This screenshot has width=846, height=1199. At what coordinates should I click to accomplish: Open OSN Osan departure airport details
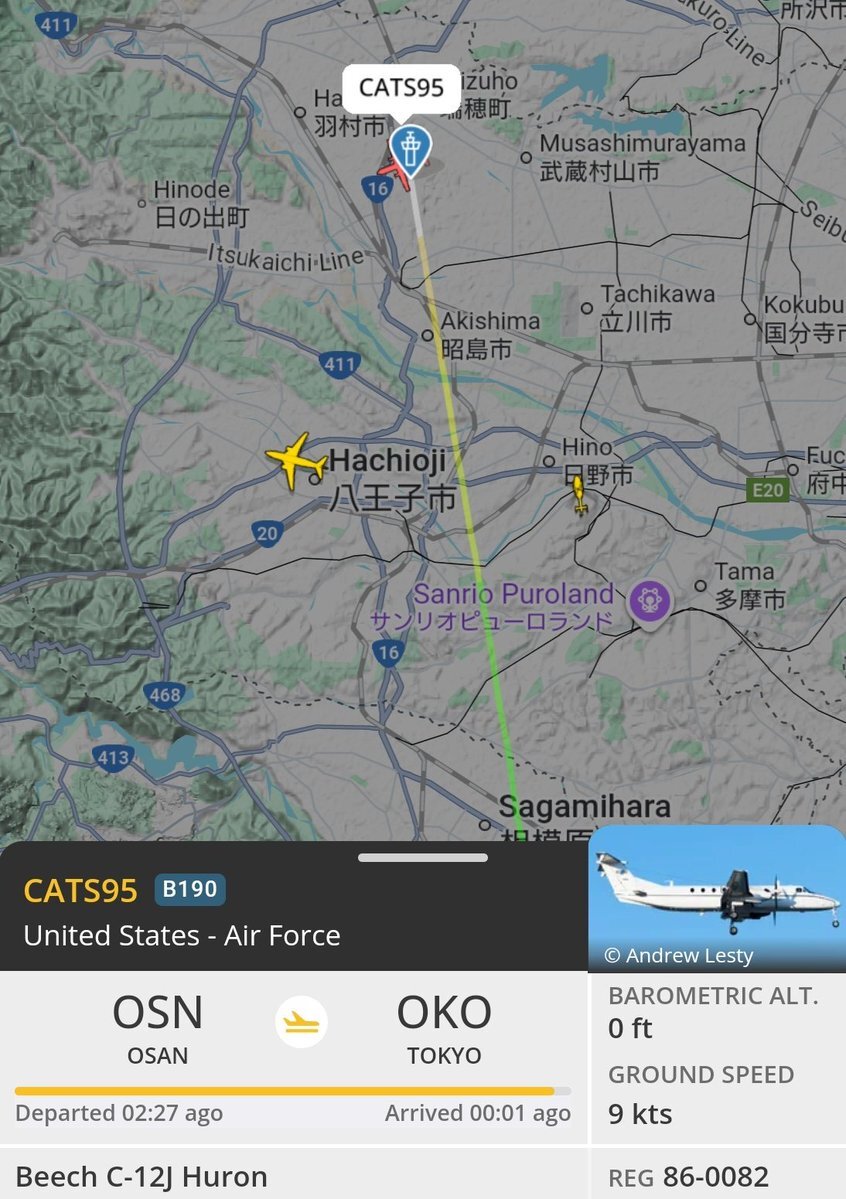tap(157, 1029)
